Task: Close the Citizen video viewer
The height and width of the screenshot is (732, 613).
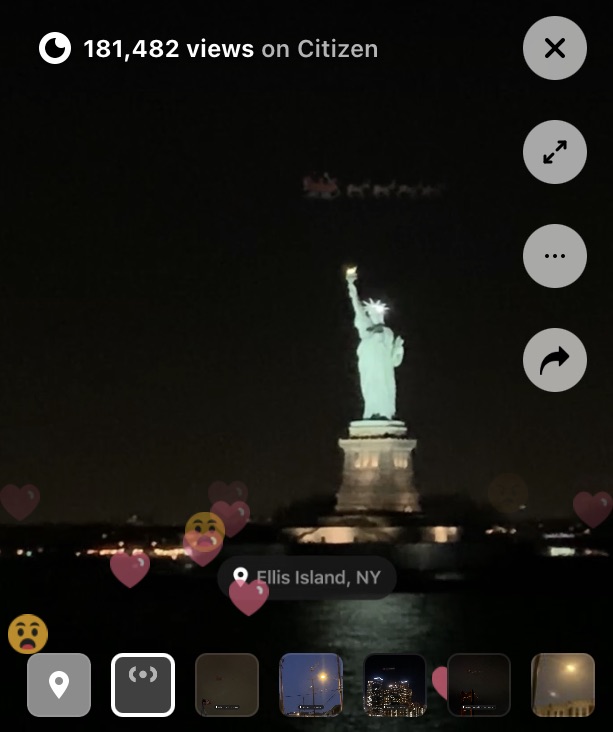Action: point(555,48)
